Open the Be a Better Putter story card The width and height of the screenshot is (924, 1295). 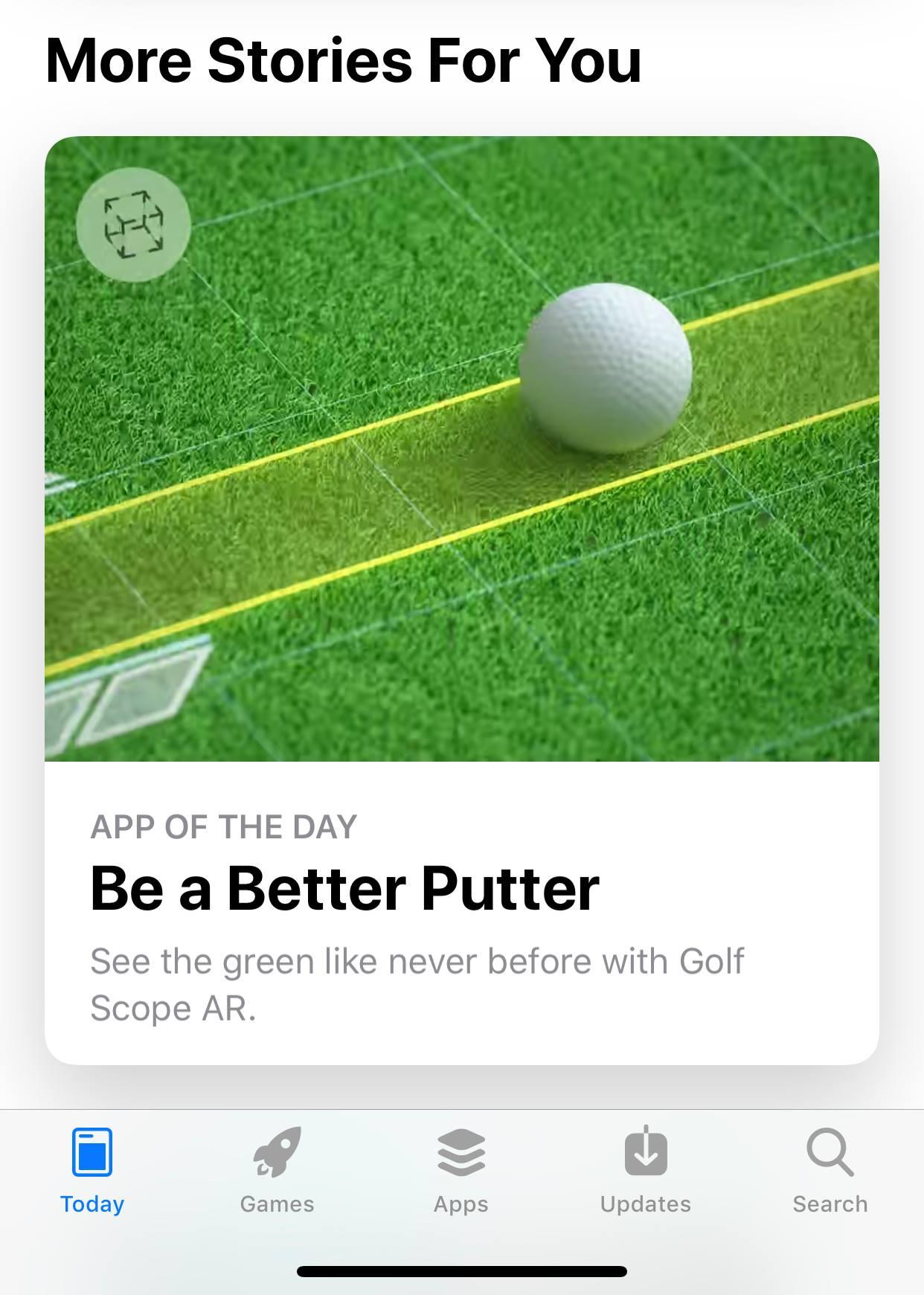point(461,600)
